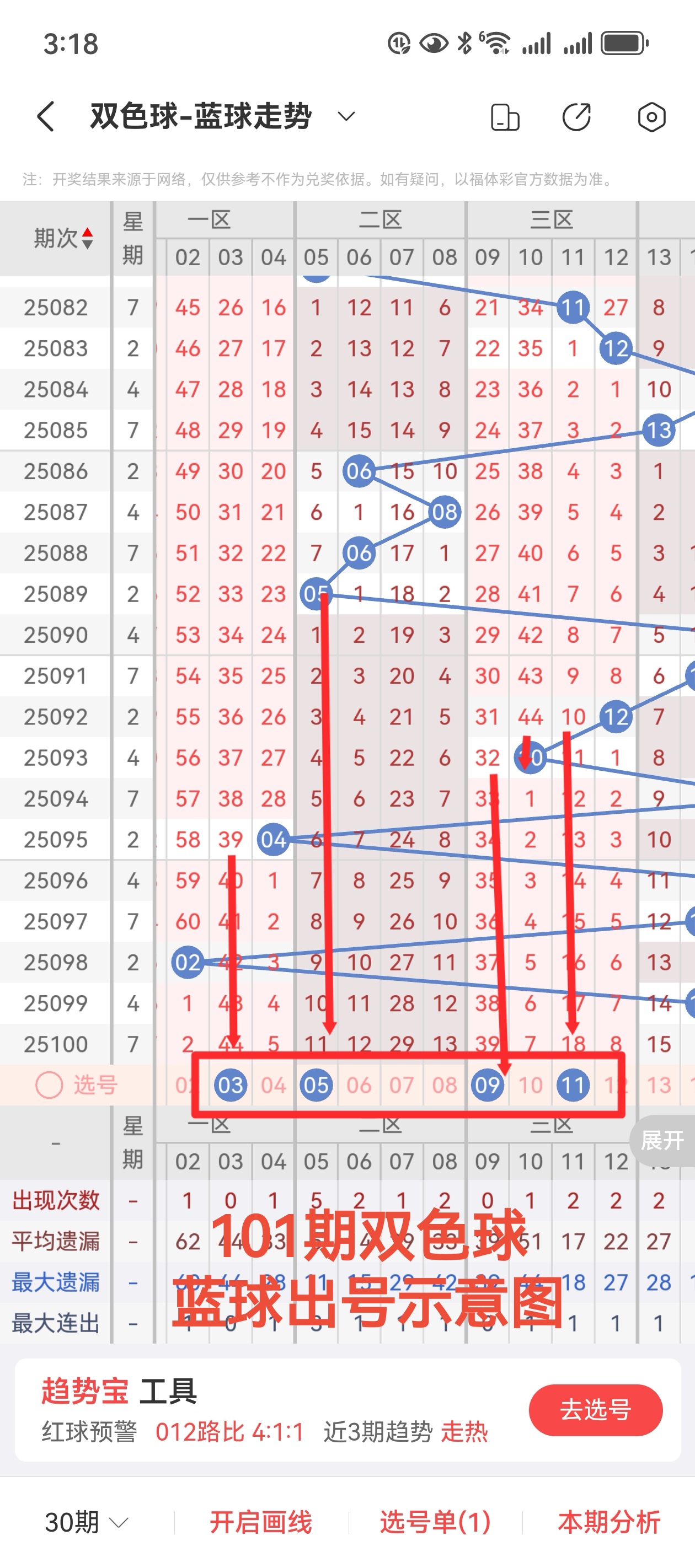The height and width of the screenshot is (1568, 695).
Task: Go back from the blue ball trend page
Action: [x=46, y=116]
